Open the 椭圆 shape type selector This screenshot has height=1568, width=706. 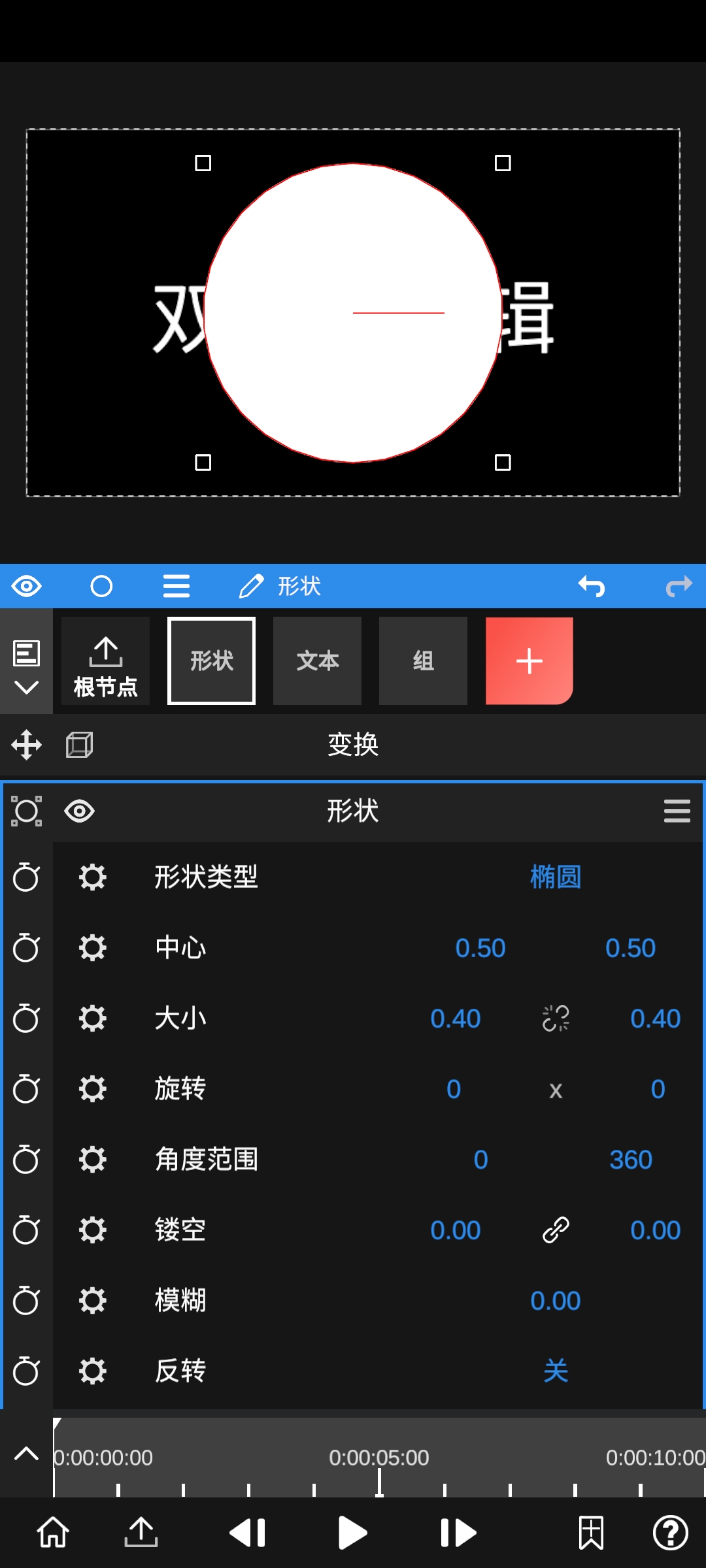[x=556, y=877]
